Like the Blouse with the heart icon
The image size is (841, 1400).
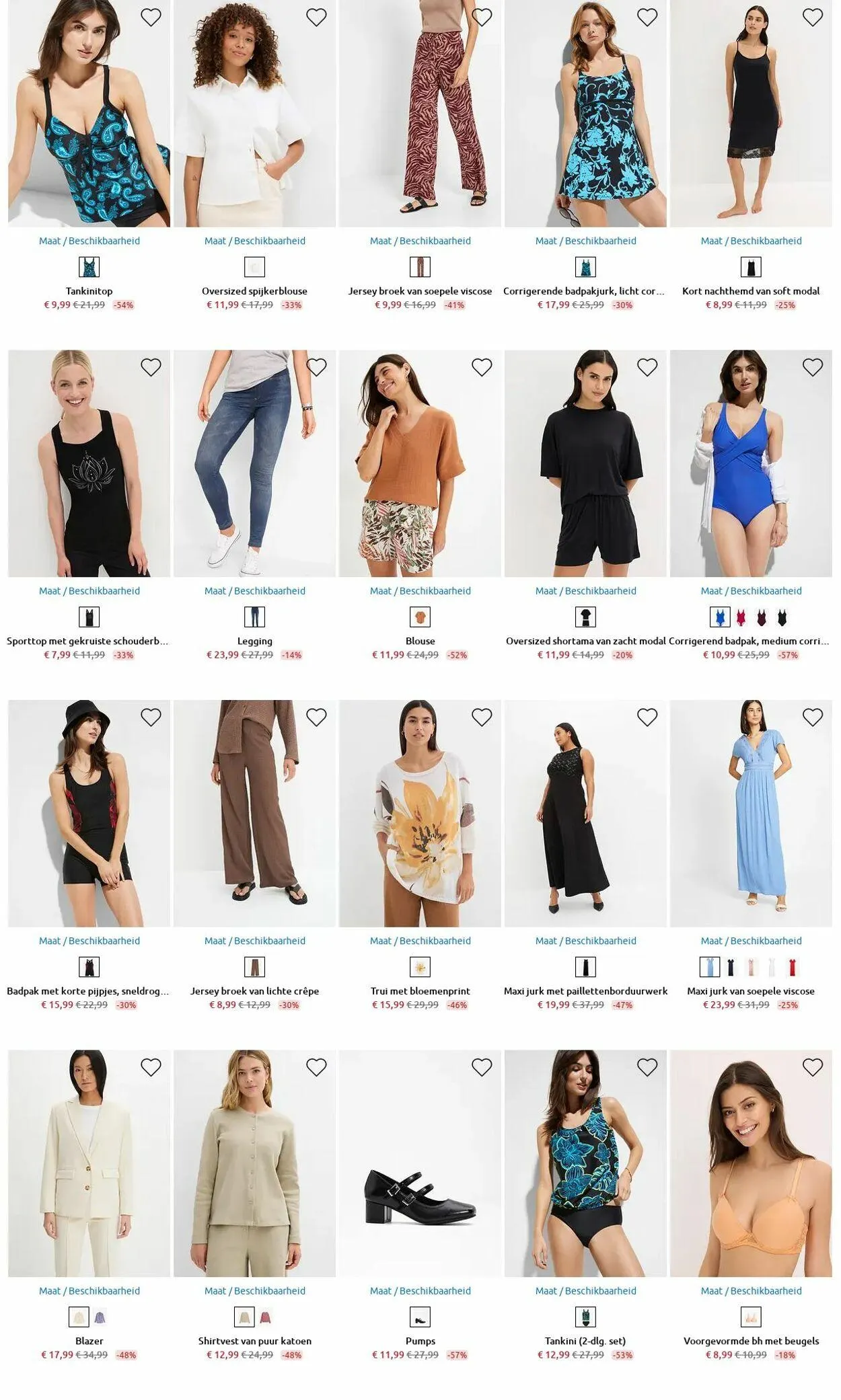tap(482, 367)
